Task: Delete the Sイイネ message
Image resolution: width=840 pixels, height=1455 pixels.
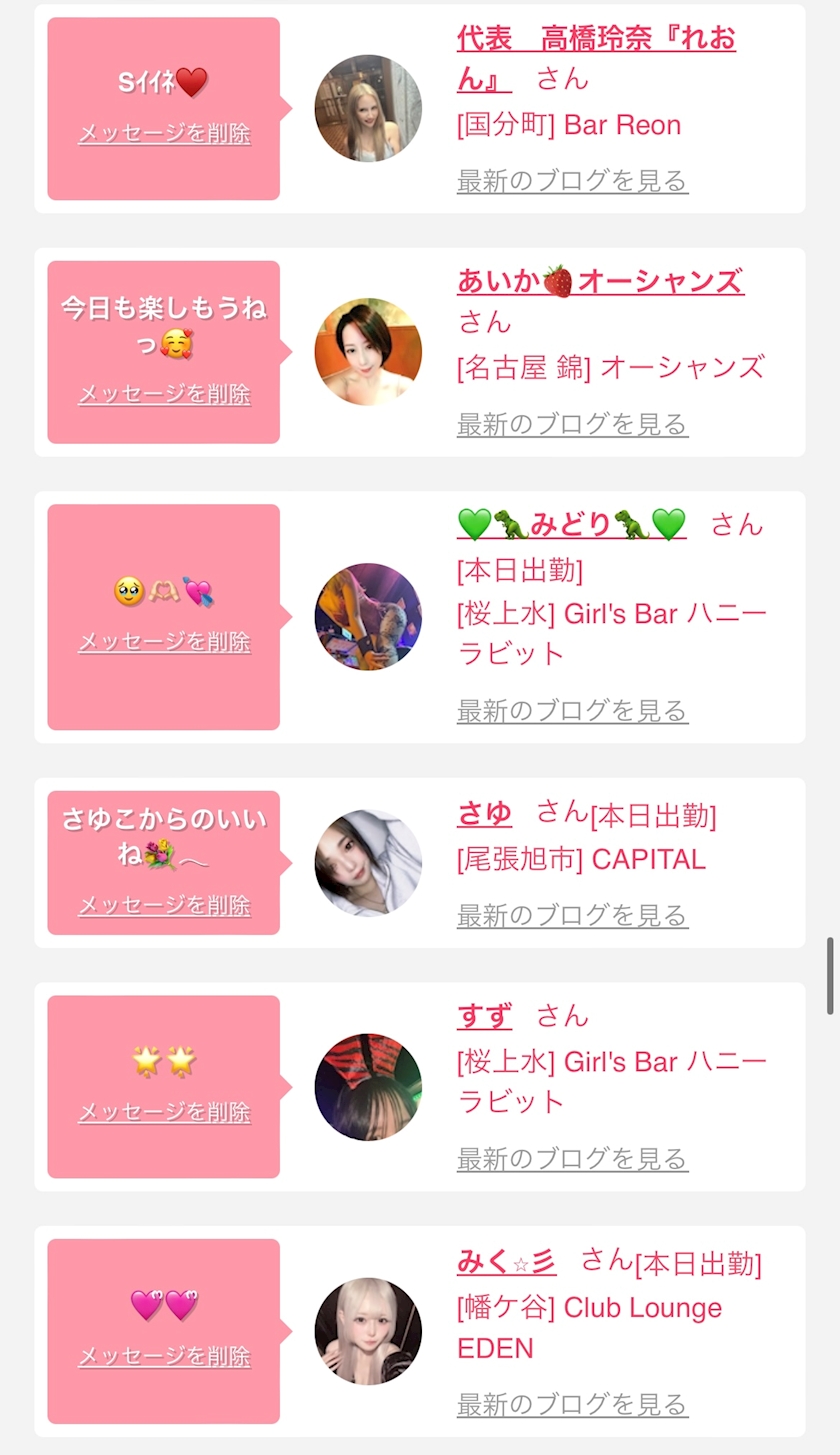Action: pyautogui.click(x=164, y=133)
